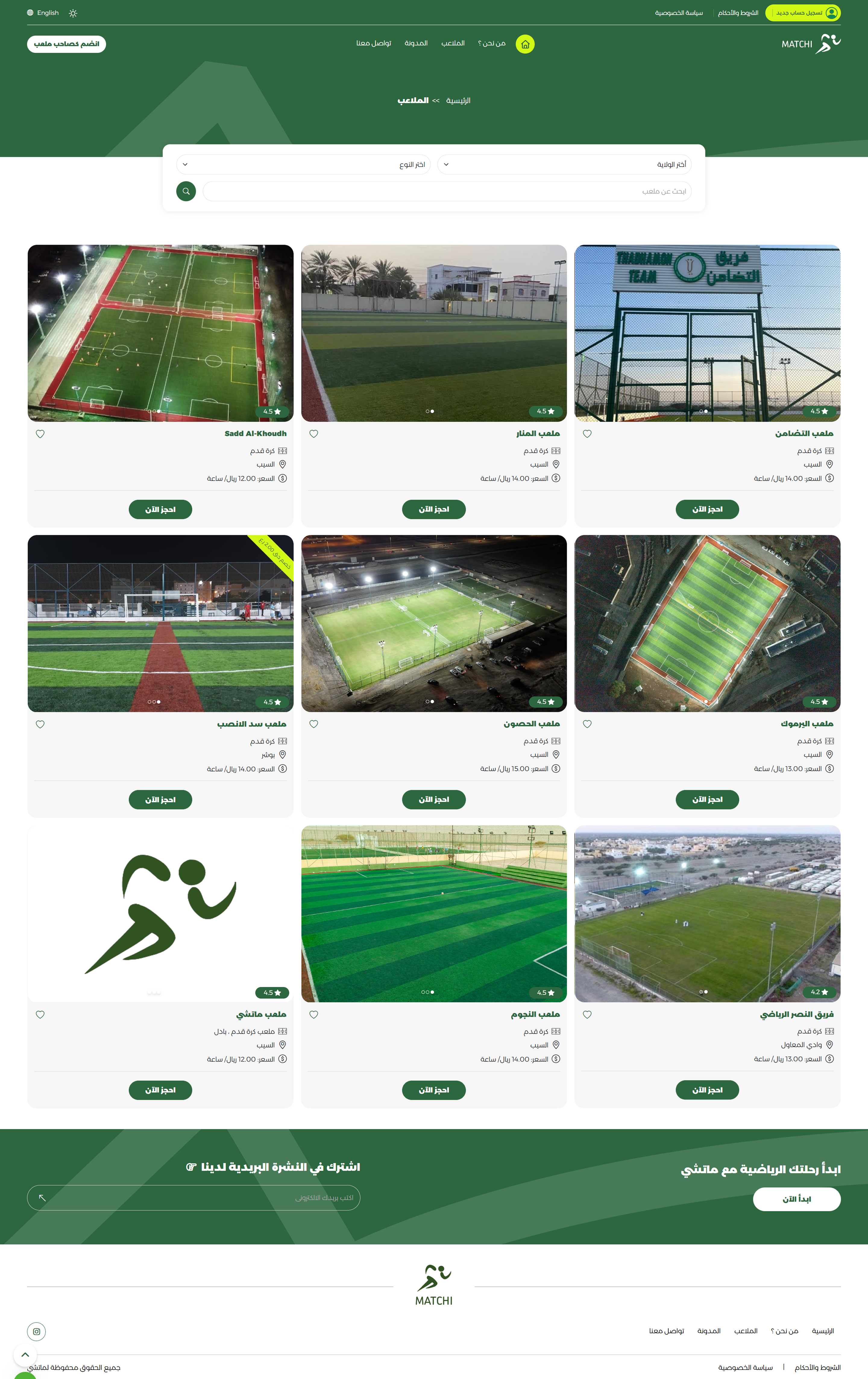Open the ملعب التضامن field photo

click(707, 333)
